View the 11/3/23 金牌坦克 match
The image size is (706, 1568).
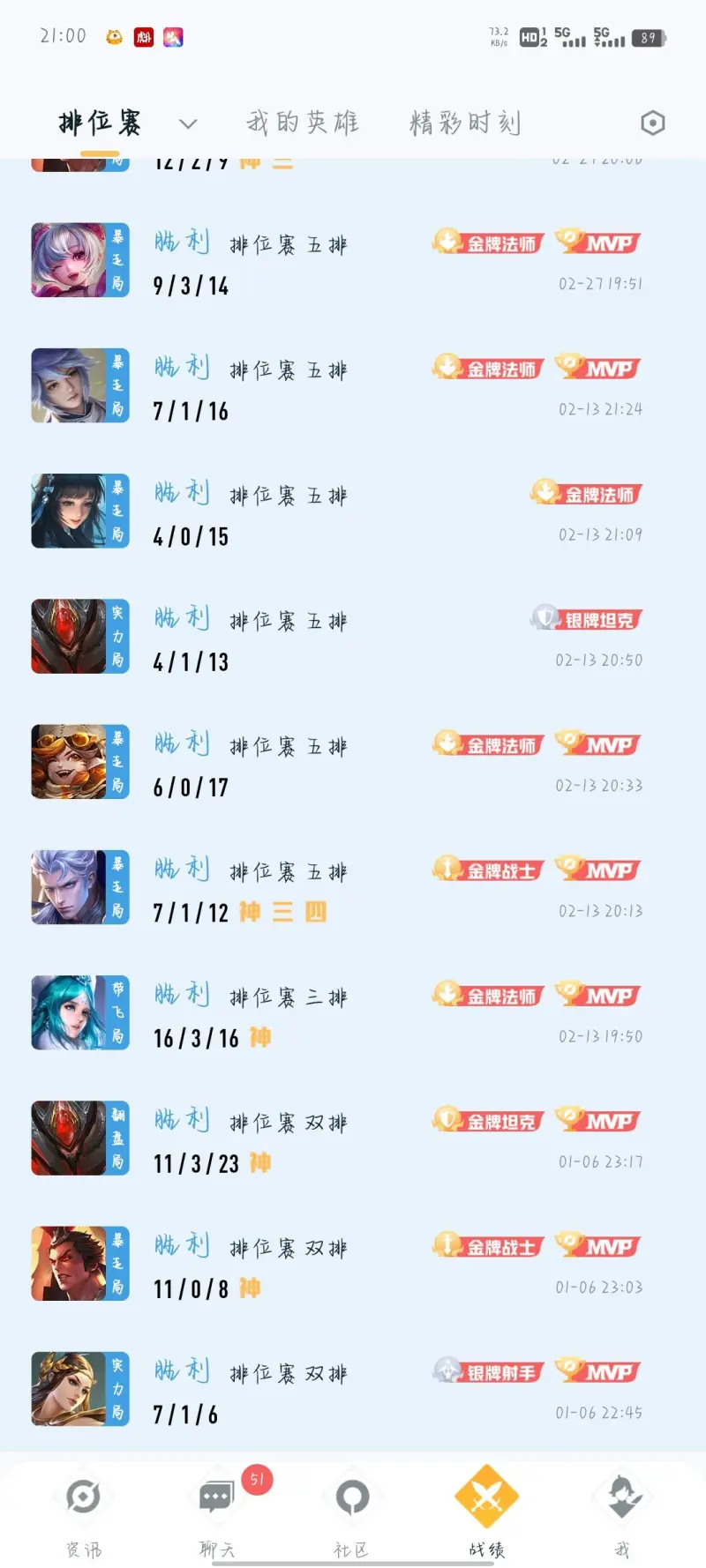[353, 1139]
